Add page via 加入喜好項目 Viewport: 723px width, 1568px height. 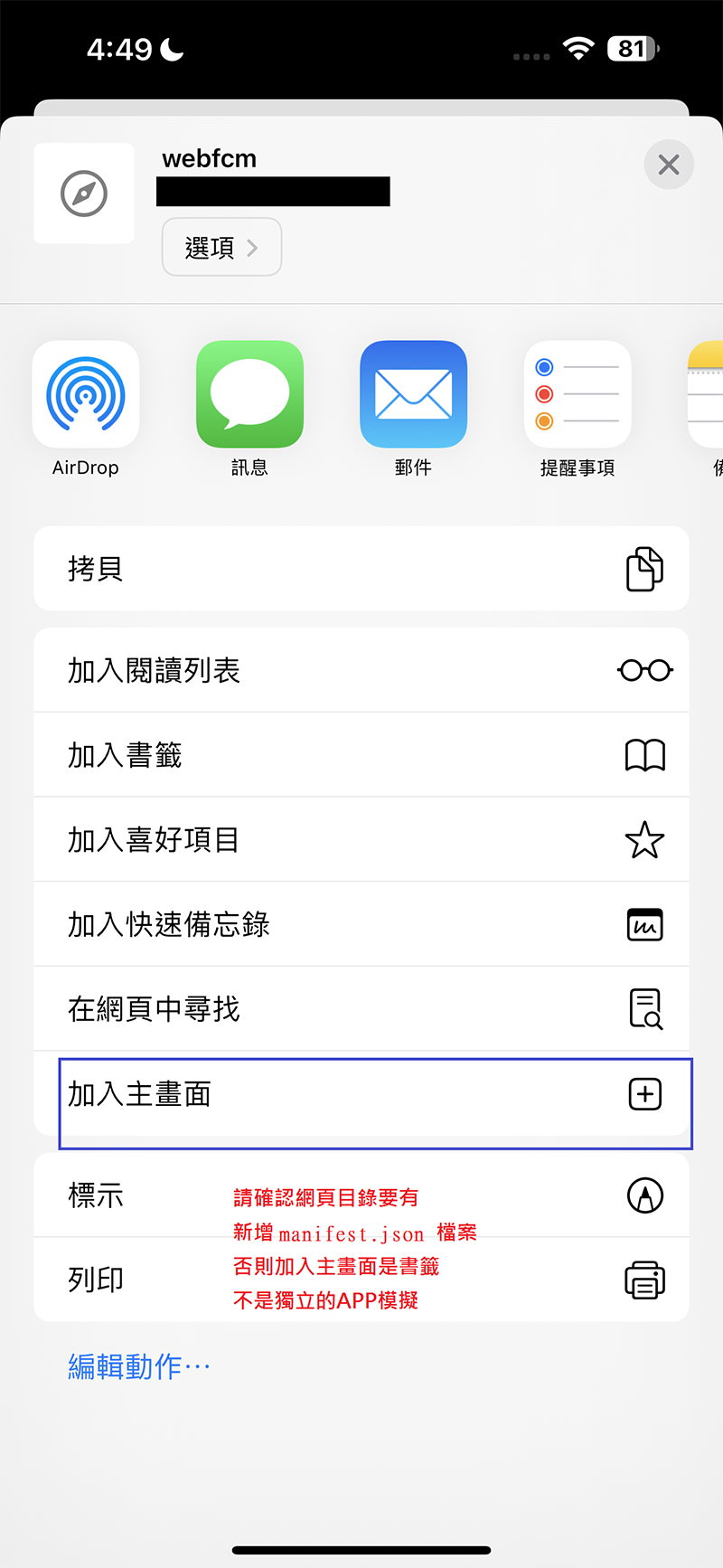click(361, 840)
